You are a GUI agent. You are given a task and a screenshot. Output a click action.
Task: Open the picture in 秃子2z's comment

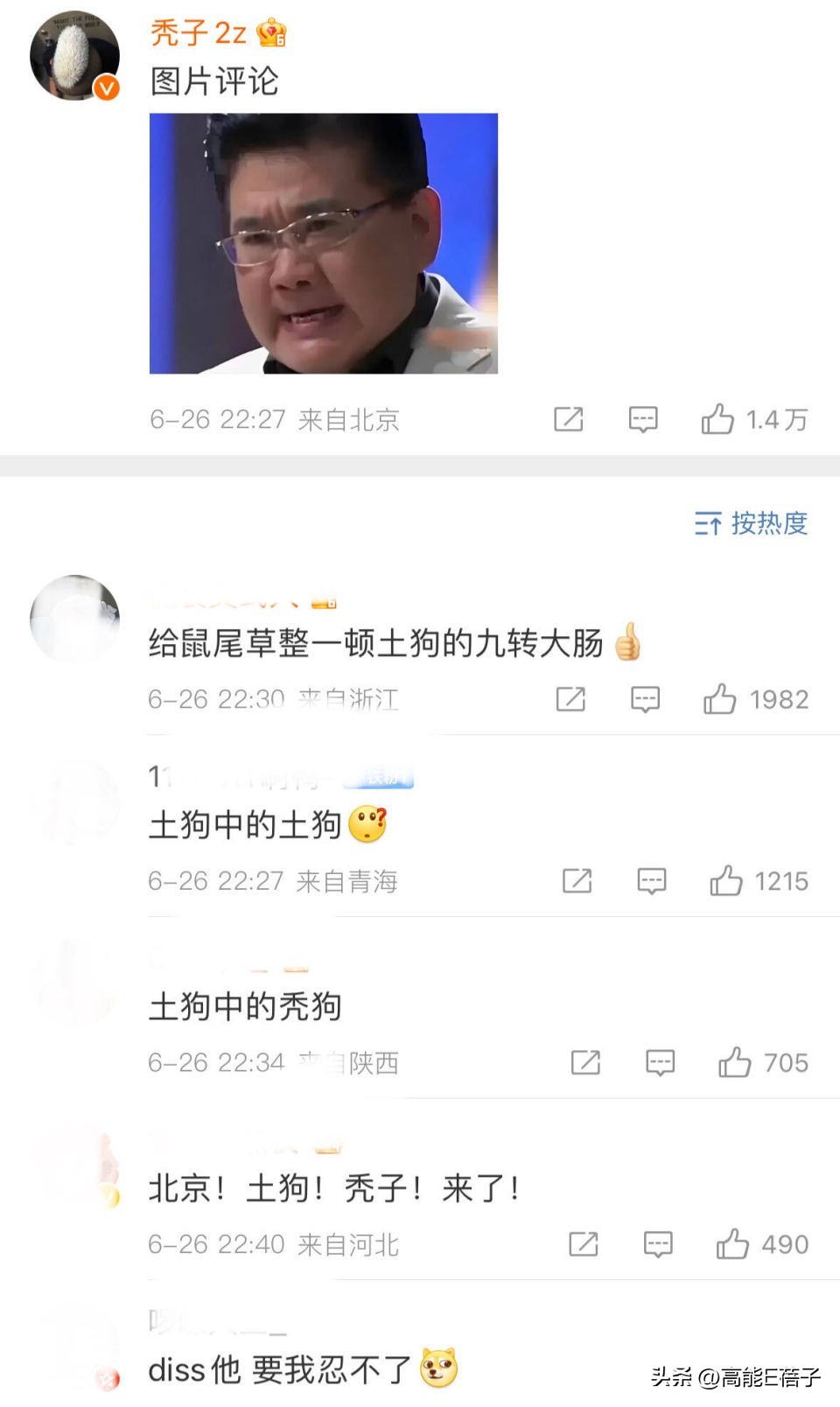click(323, 243)
